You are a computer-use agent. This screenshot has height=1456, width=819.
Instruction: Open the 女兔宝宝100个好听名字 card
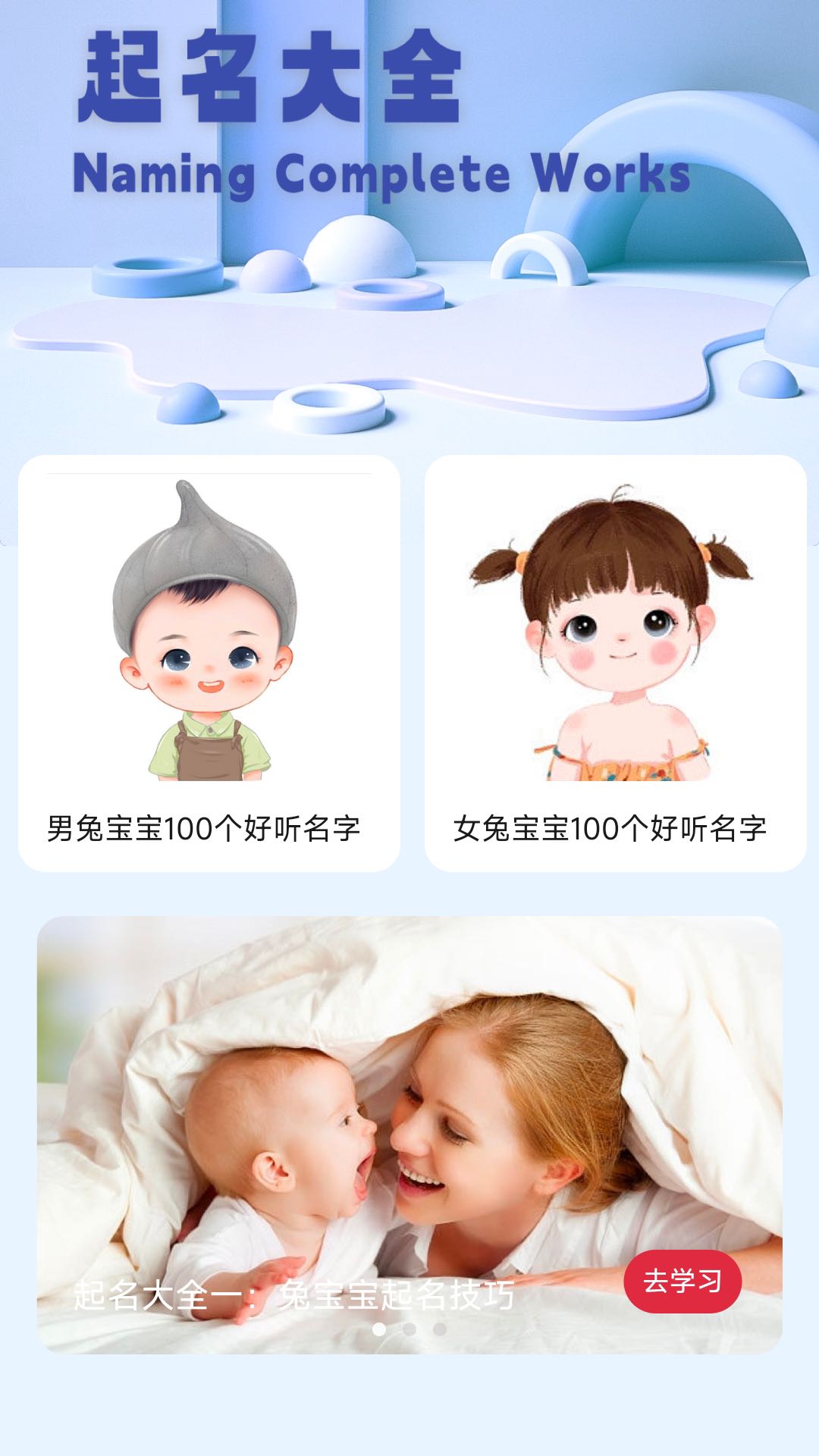(x=615, y=663)
